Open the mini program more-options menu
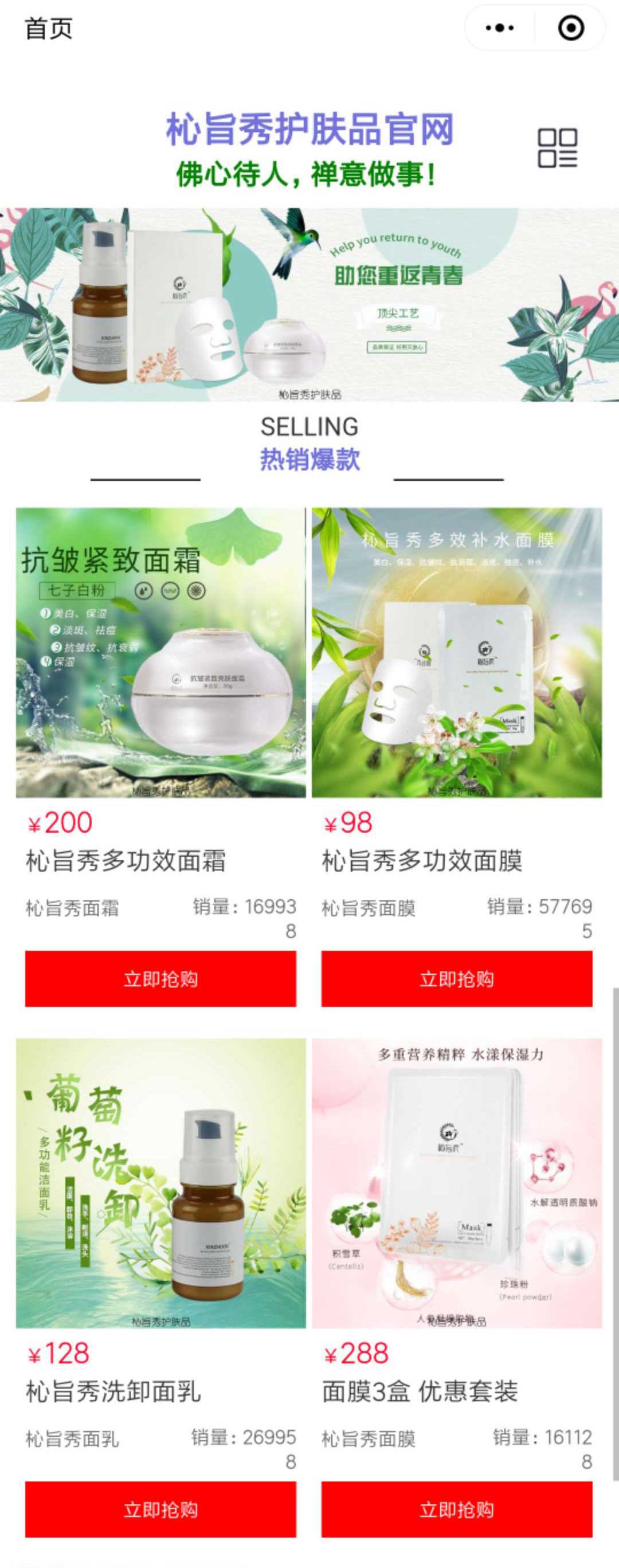The width and height of the screenshot is (619, 1568). click(500, 28)
